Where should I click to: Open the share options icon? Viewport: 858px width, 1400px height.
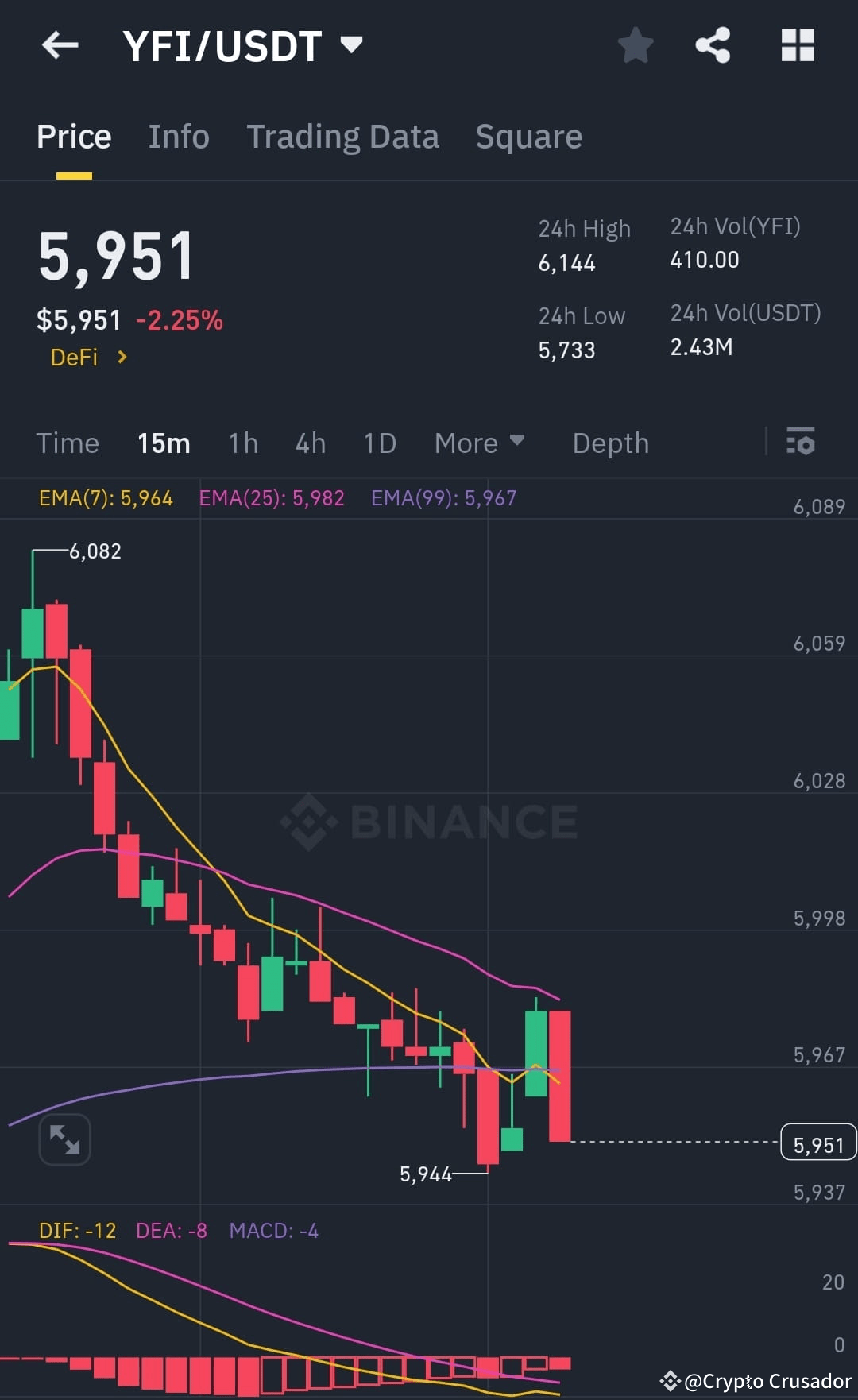tap(713, 45)
